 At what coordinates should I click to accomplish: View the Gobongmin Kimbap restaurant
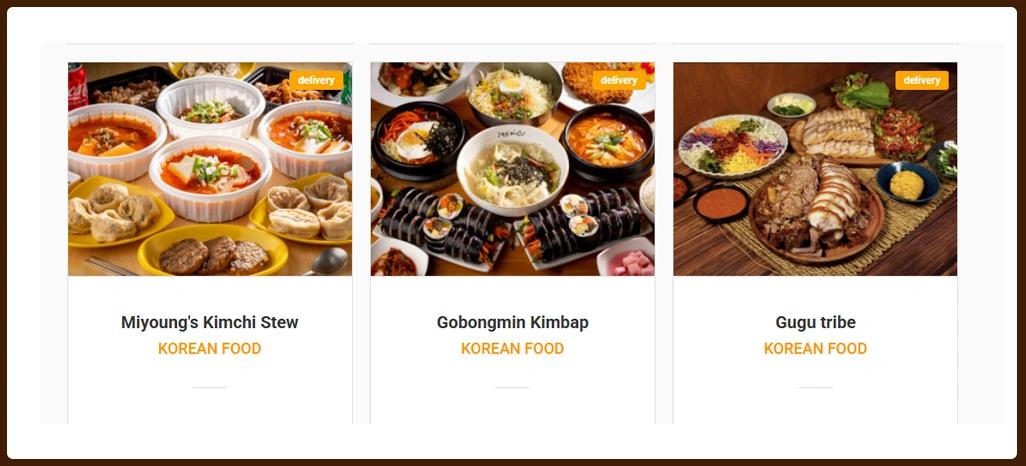(x=512, y=322)
